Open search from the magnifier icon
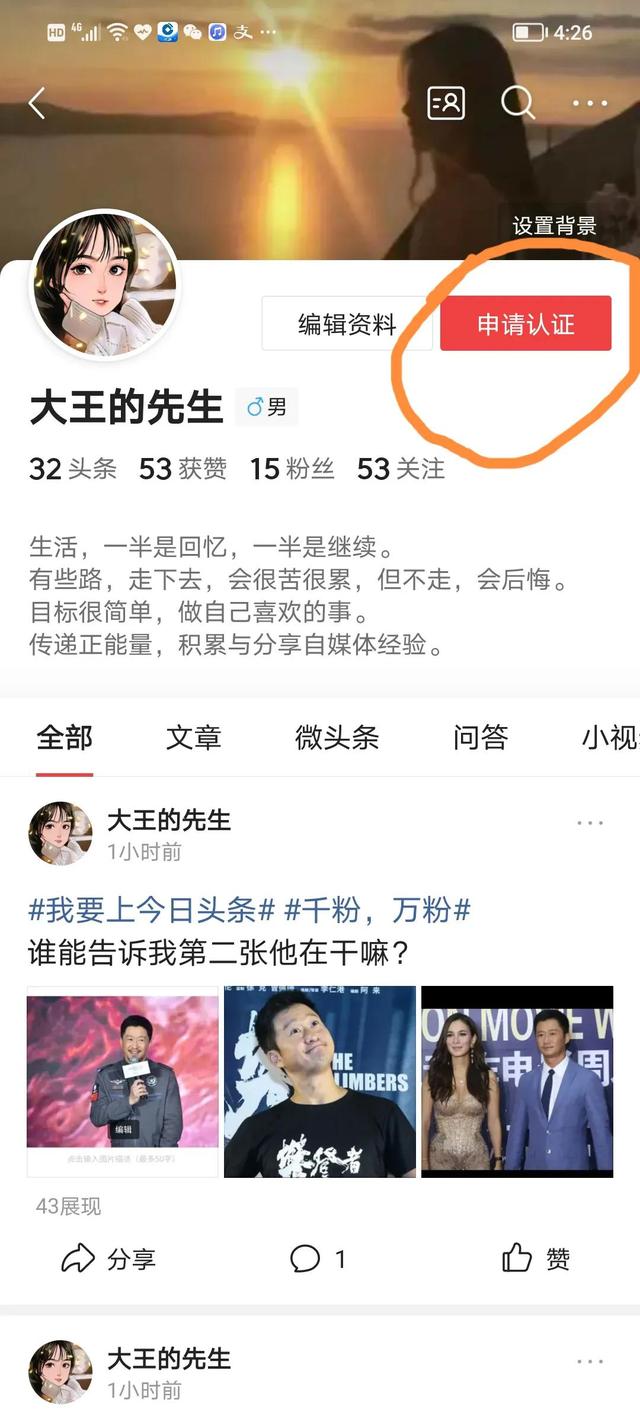The image size is (640, 1422). (x=518, y=102)
